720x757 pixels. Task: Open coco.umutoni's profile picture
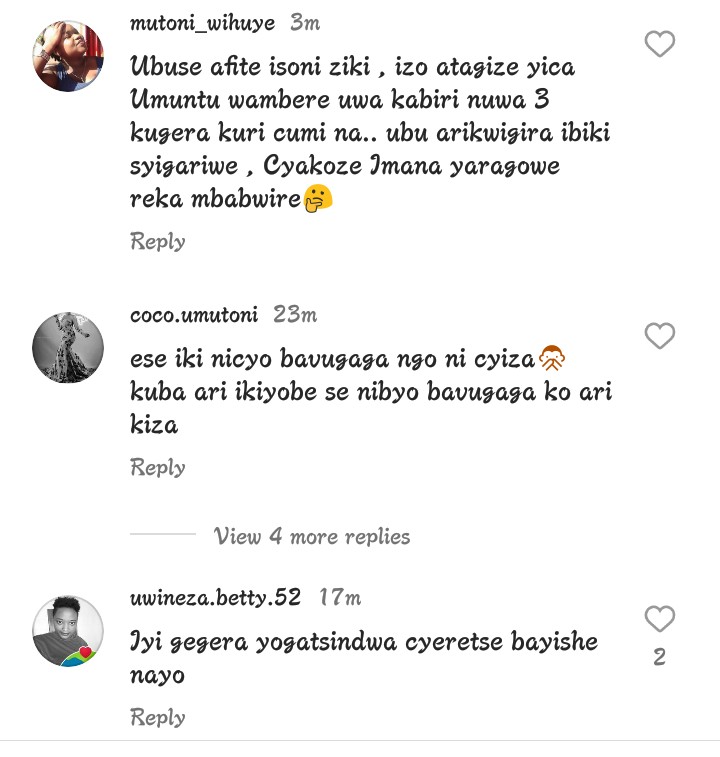(68, 347)
